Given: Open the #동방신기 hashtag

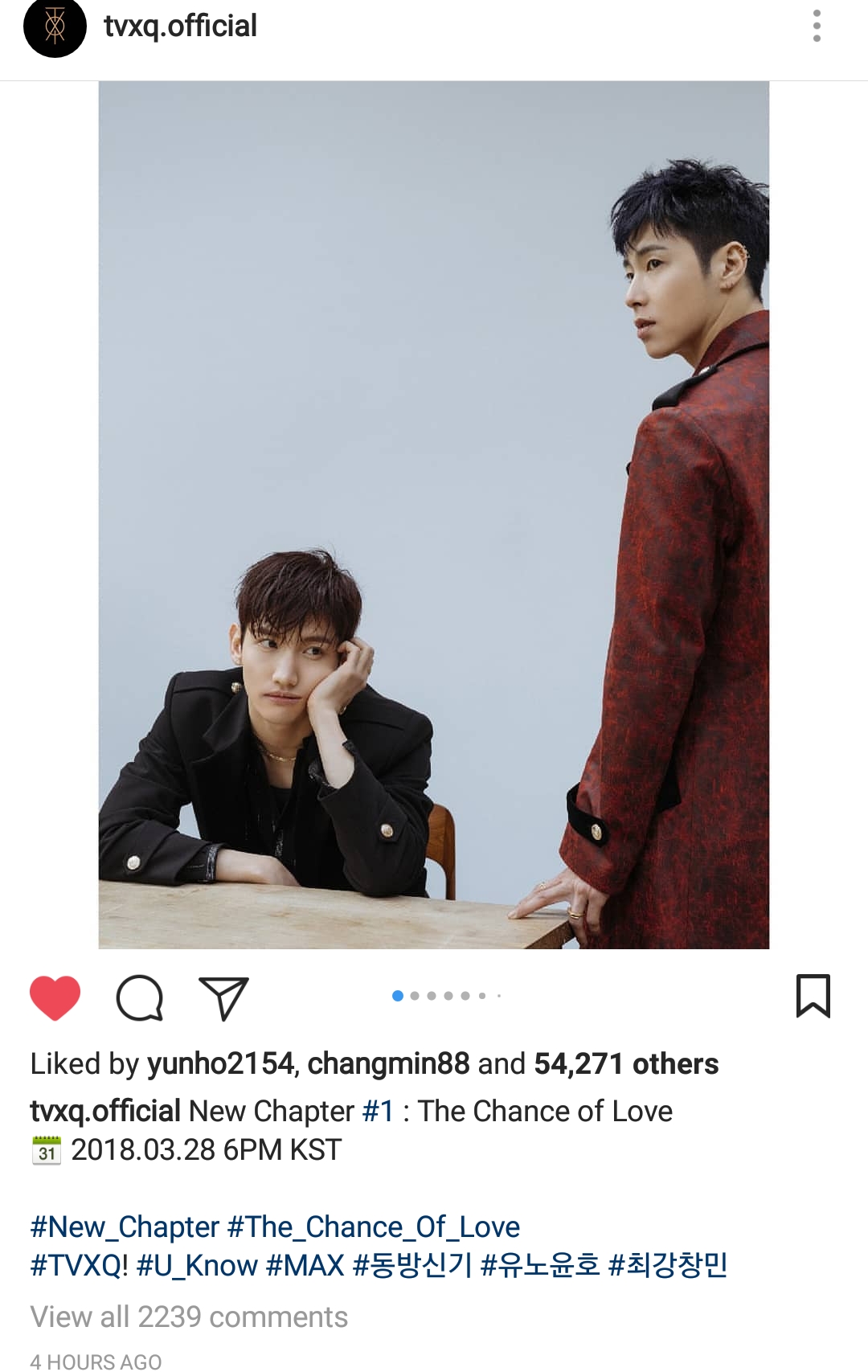Looking at the screenshot, I should [412, 1265].
